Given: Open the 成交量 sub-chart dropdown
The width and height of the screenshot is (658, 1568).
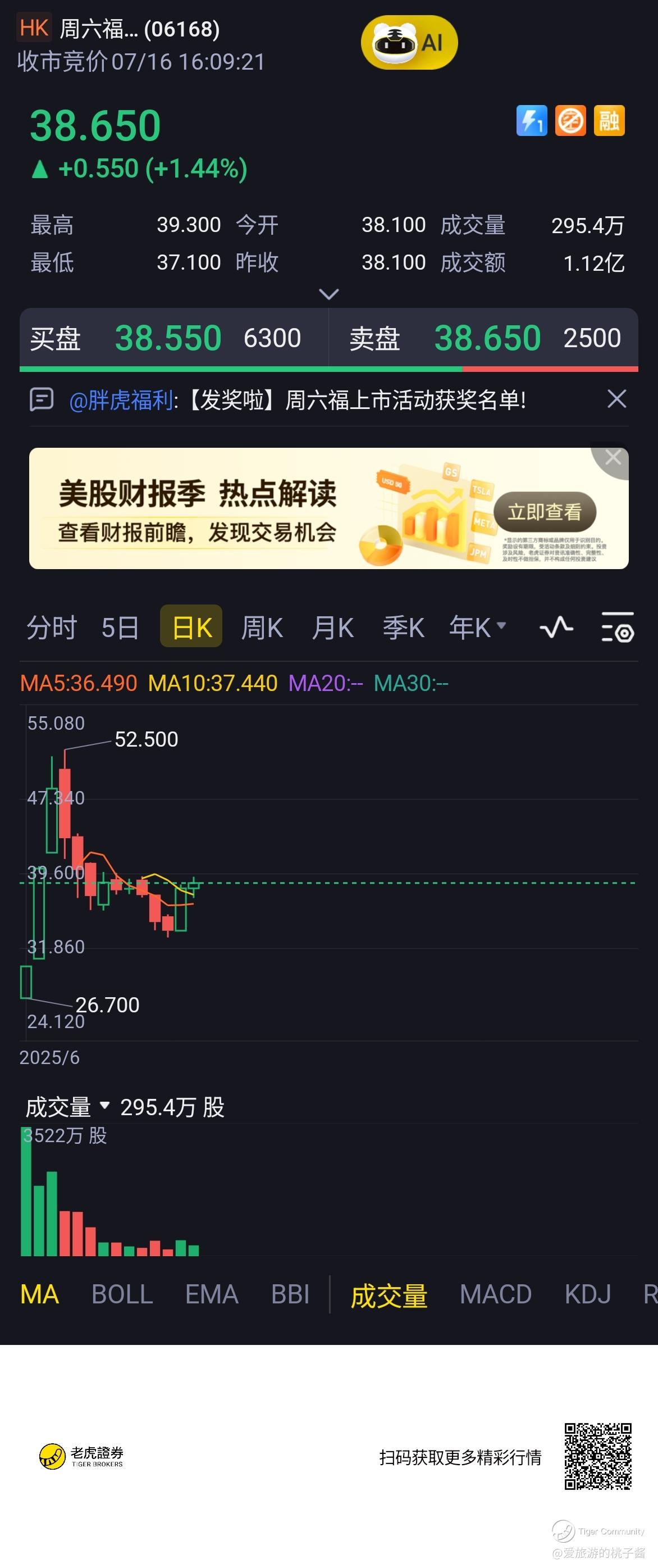Looking at the screenshot, I should click(68, 1107).
